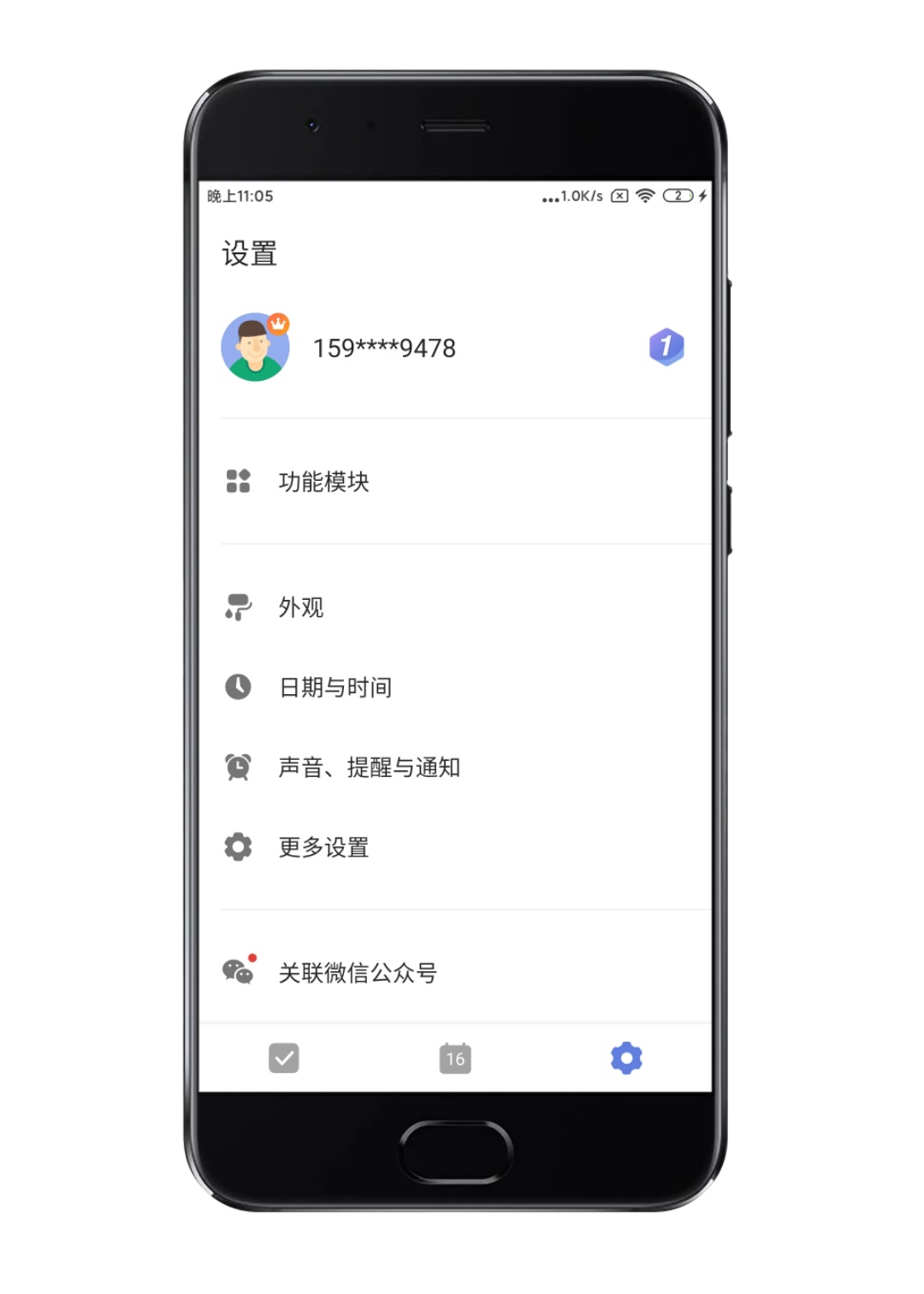924x1294 pixels.
Task: Open 外观 appearance settings
Action: (x=300, y=608)
